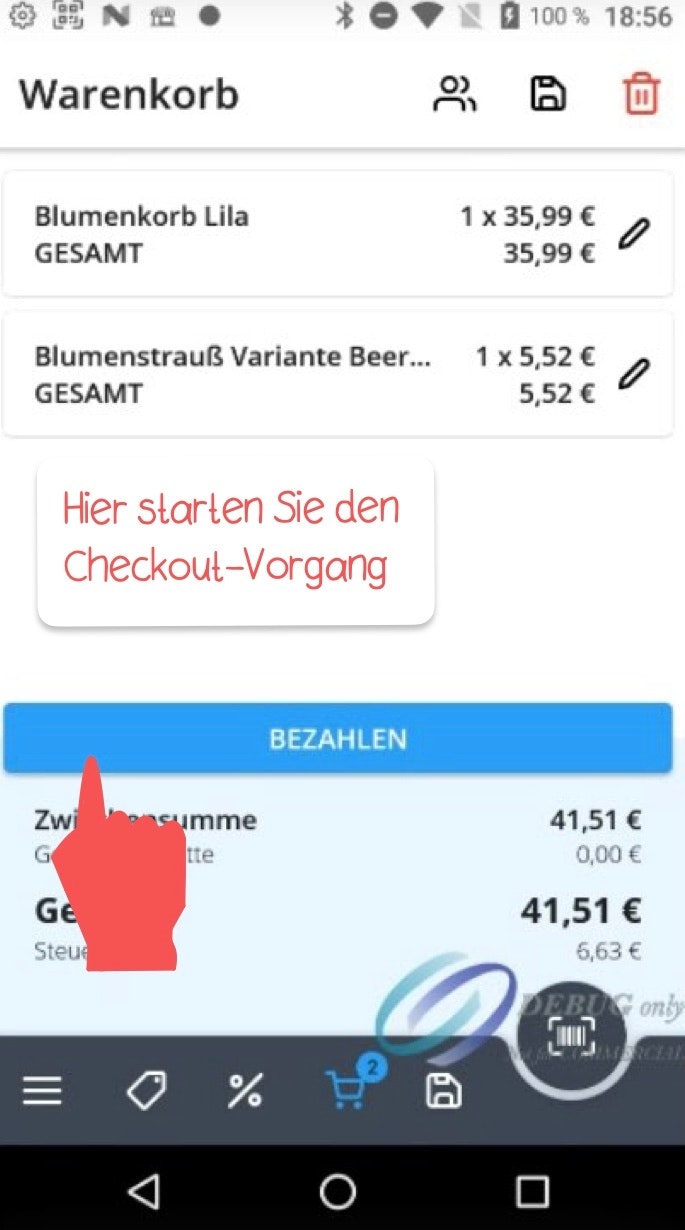The width and height of the screenshot is (685, 1230).
Task: Open the hamburger menu
Action: click(x=43, y=1091)
